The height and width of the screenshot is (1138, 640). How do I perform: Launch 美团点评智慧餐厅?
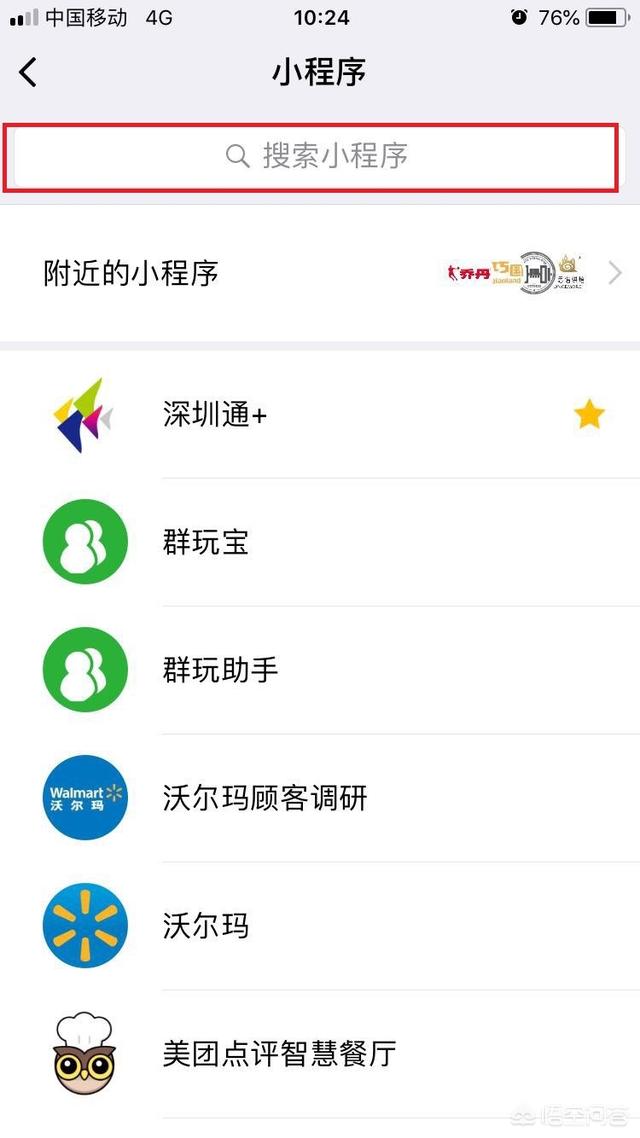pyautogui.click(x=320, y=1054)
